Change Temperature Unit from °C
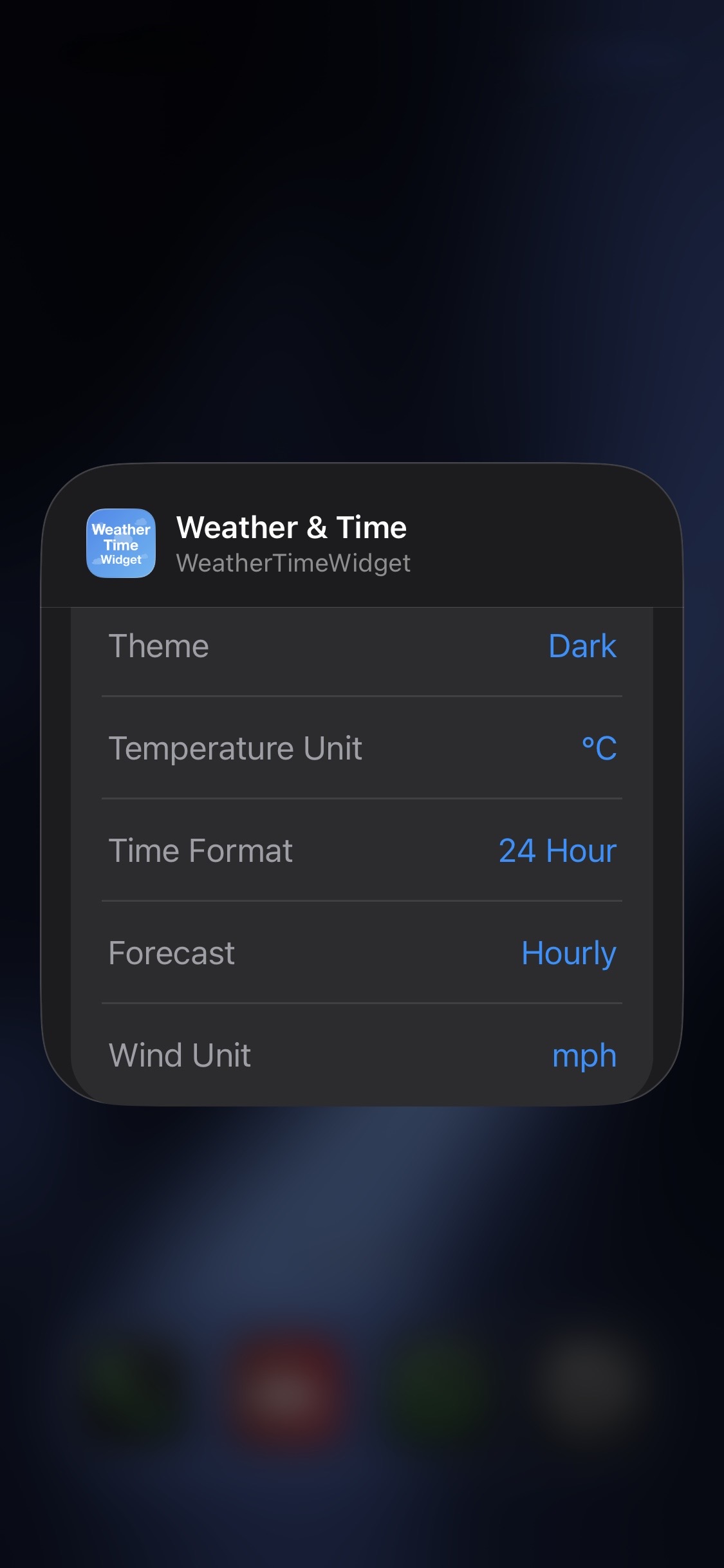724x1568 pixels. point(362,748)
